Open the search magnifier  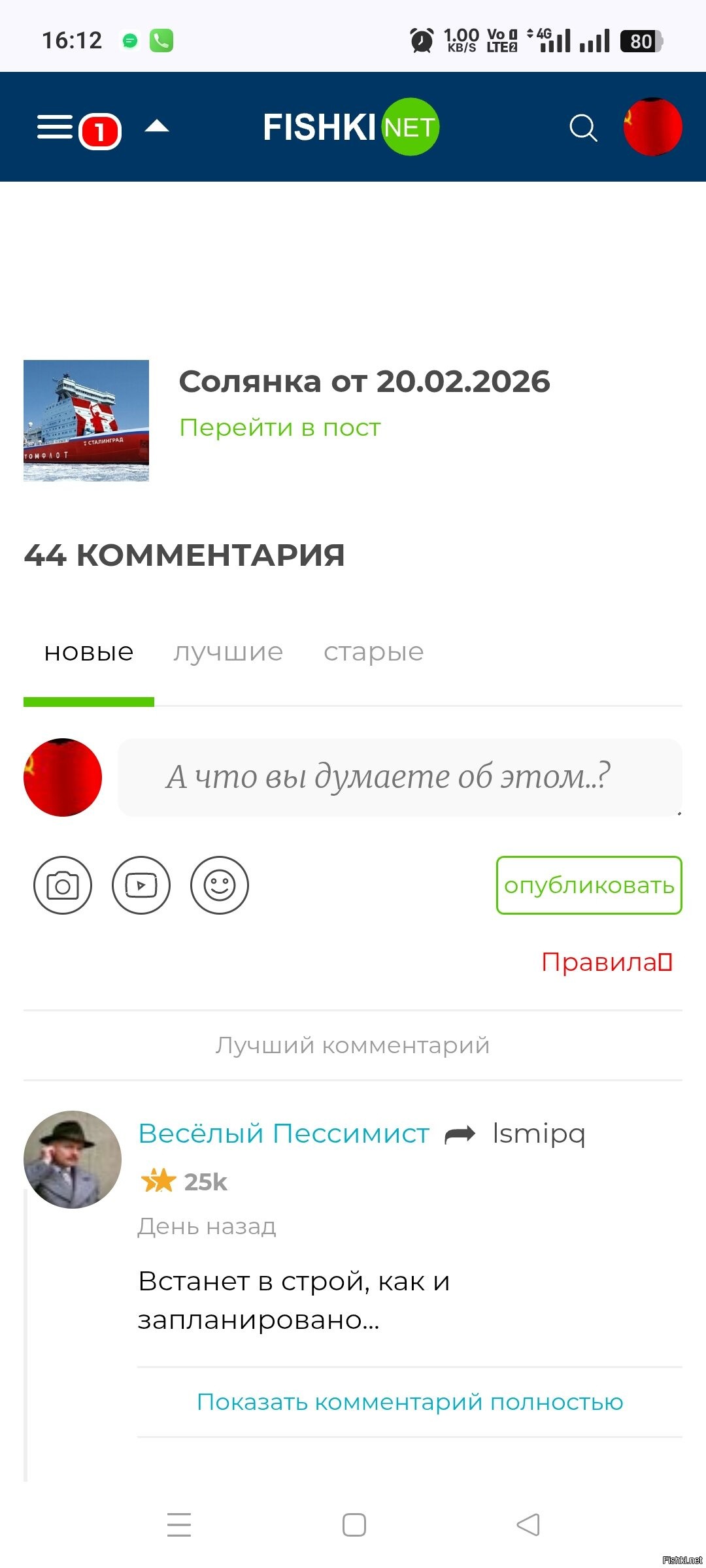(583, 128)
